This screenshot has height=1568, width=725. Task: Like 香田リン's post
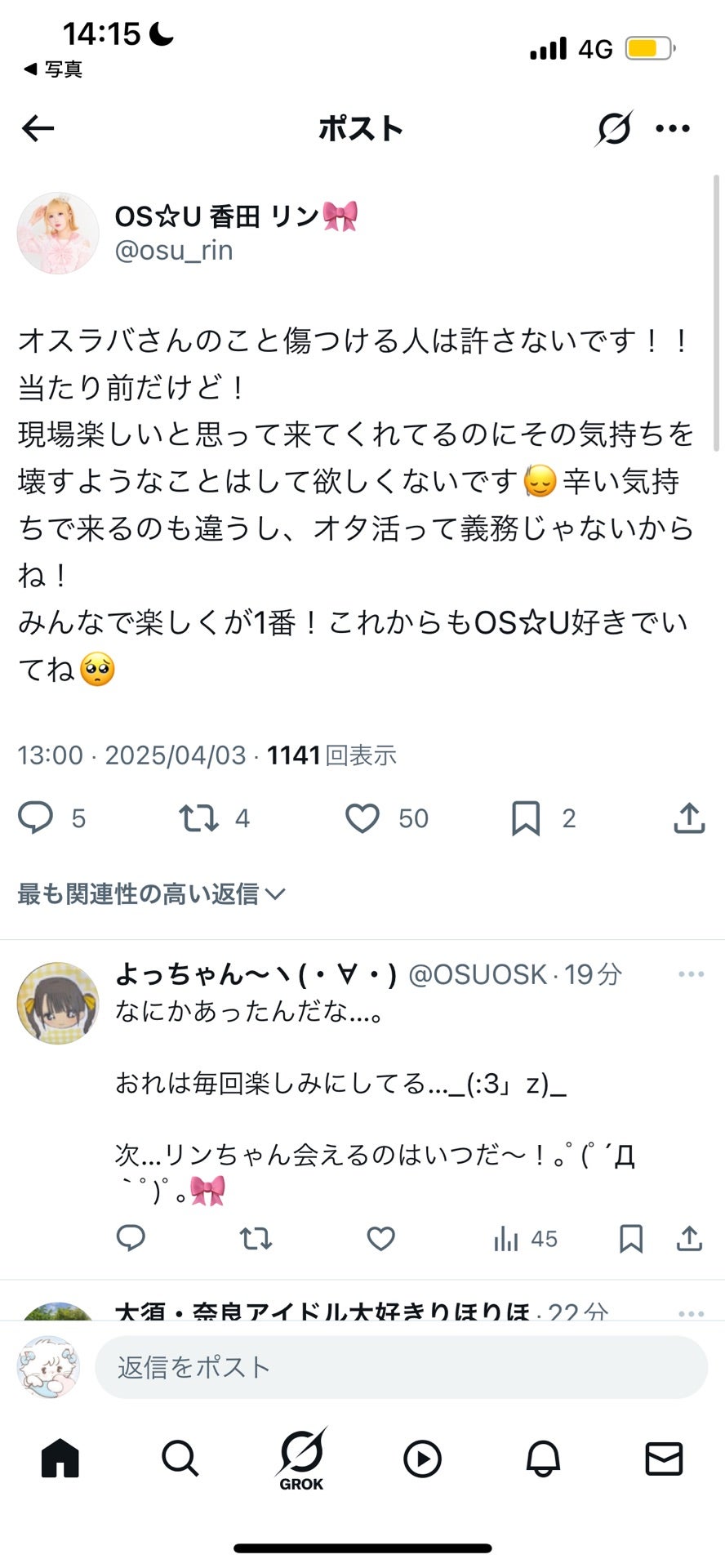362,817
